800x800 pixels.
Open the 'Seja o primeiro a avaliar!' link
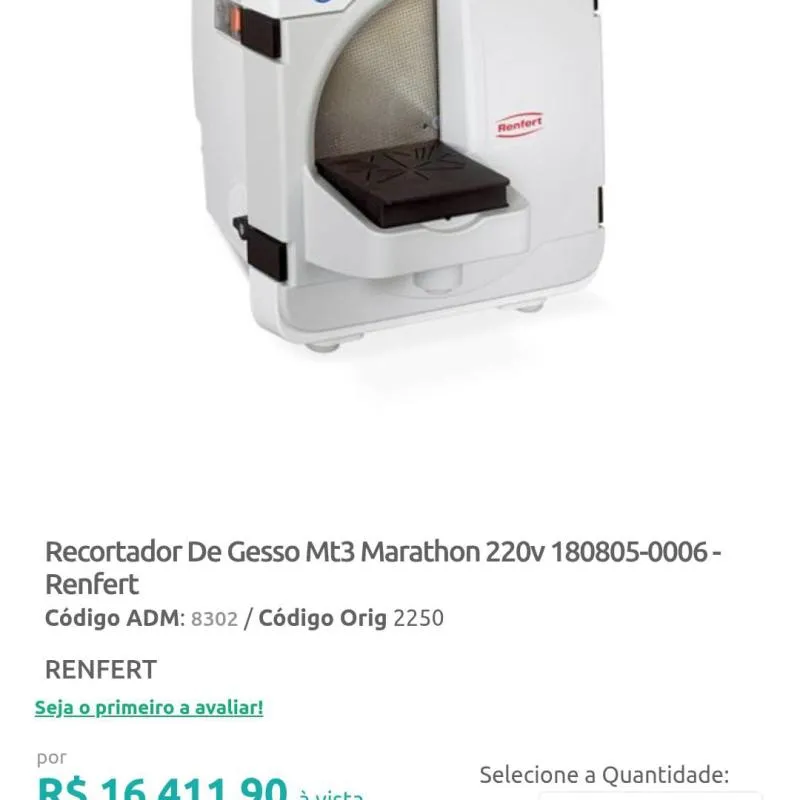(149, 707)
